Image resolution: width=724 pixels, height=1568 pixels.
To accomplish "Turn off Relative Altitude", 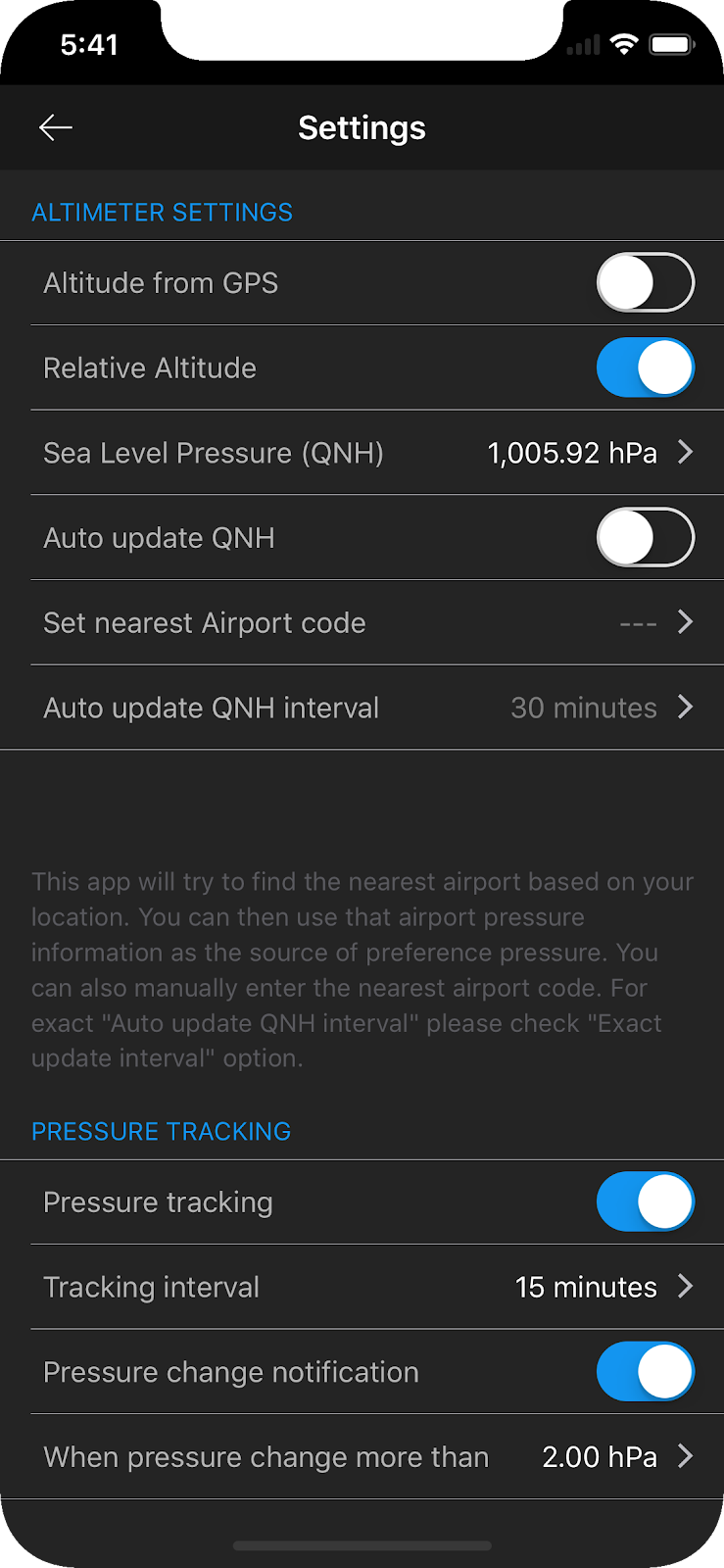I will click(645, 368).
